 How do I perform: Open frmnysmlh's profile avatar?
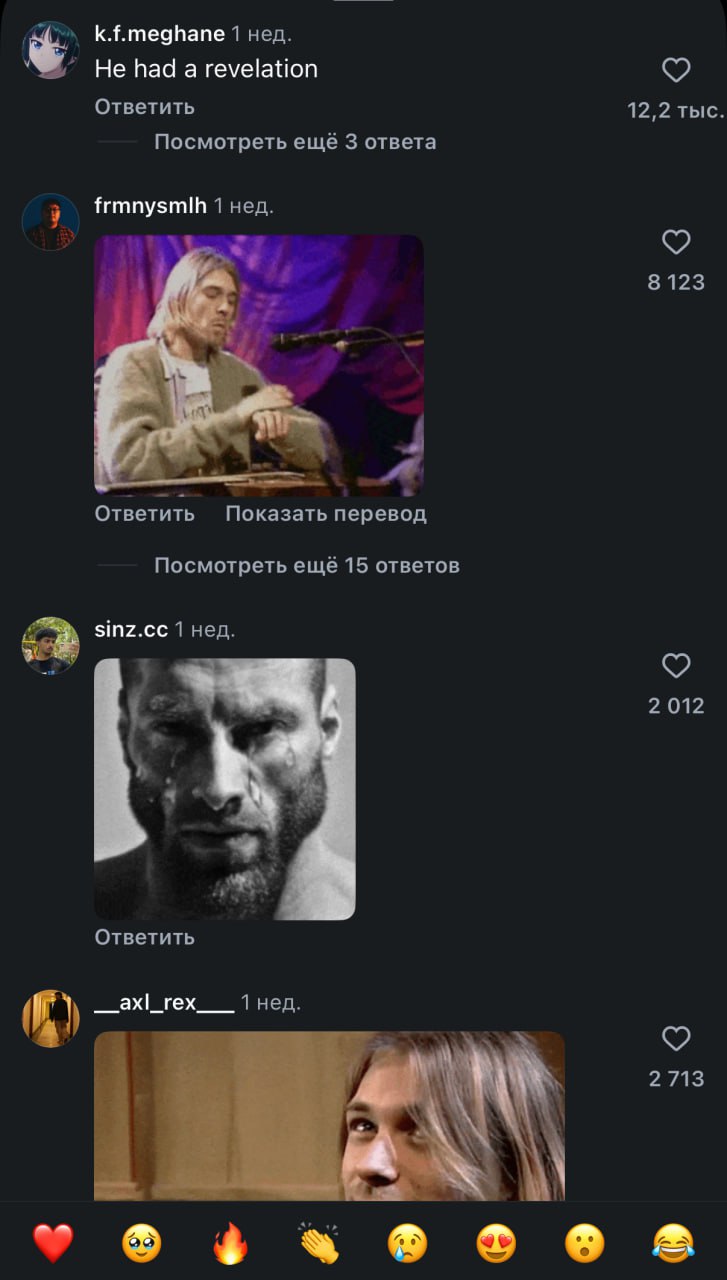coord(50,222)
